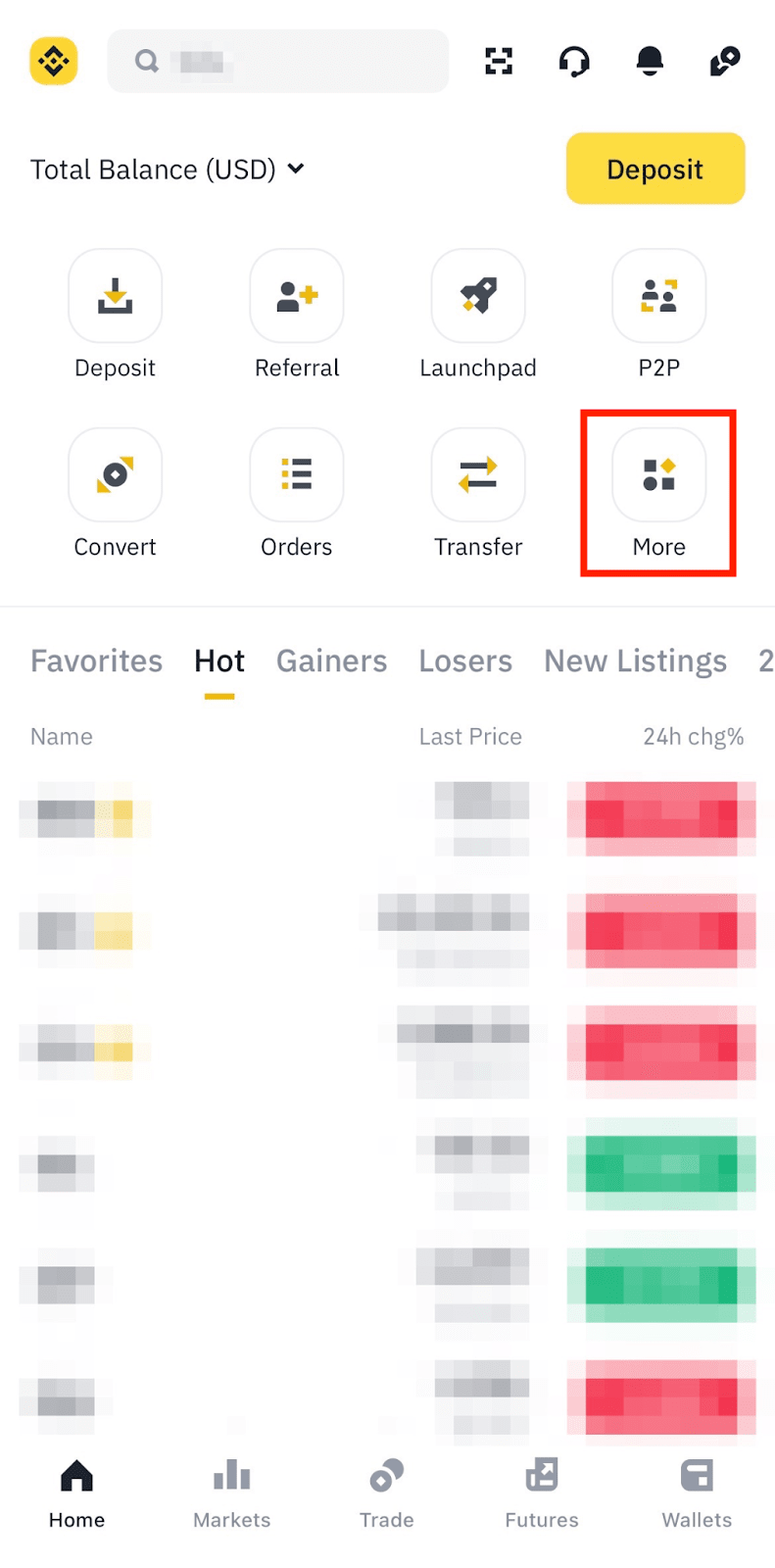Open the QR code scanner
Viewport: 775px width, 1568px height.
(499, 61)
